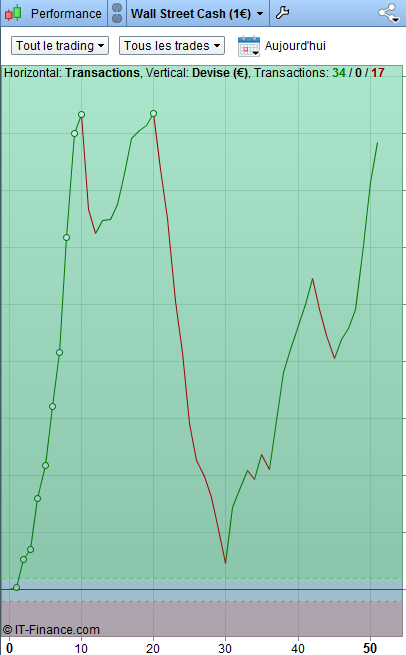Open the Performance panel menu
Image resolution: width=406 pixels, height=655 pixels.
54,13
